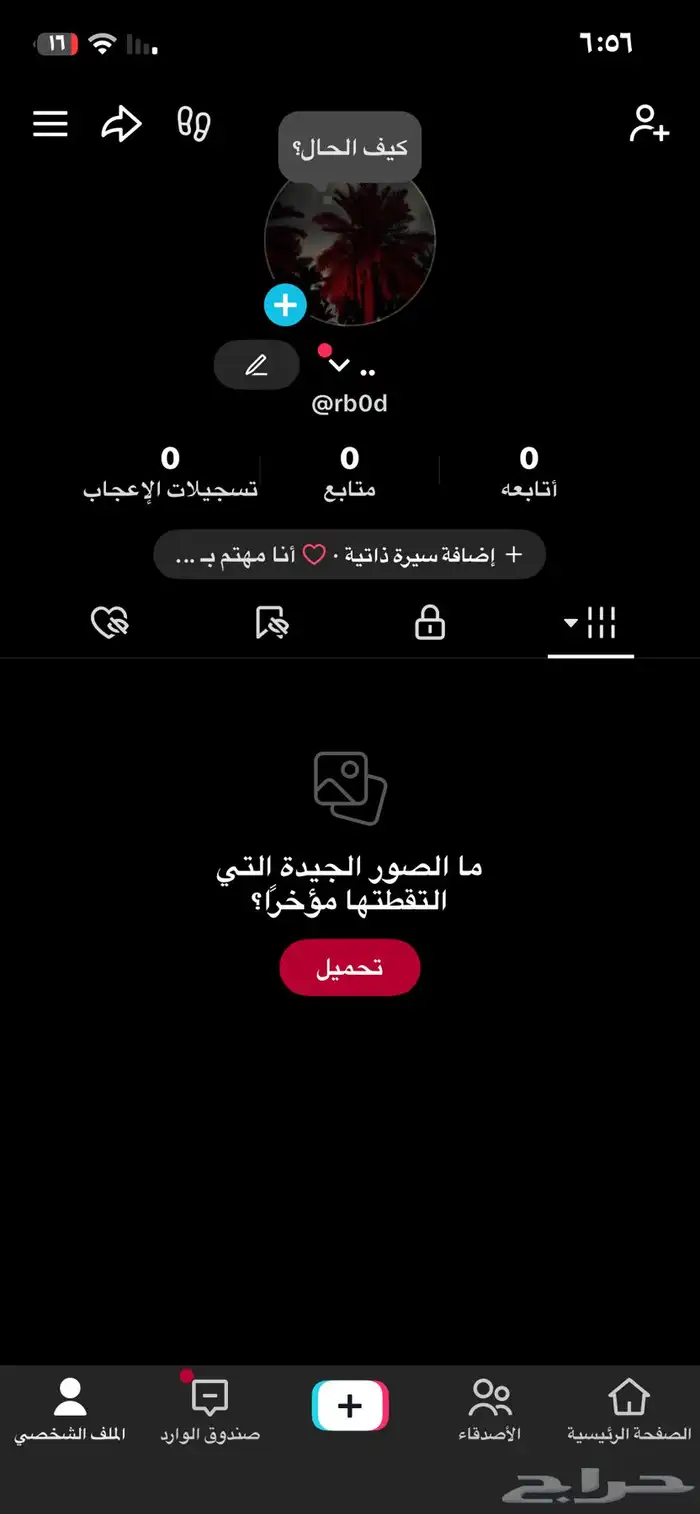This screenshot has height=1514, width=700.
Task: Share this profile
Action: (x=121, y=124)
